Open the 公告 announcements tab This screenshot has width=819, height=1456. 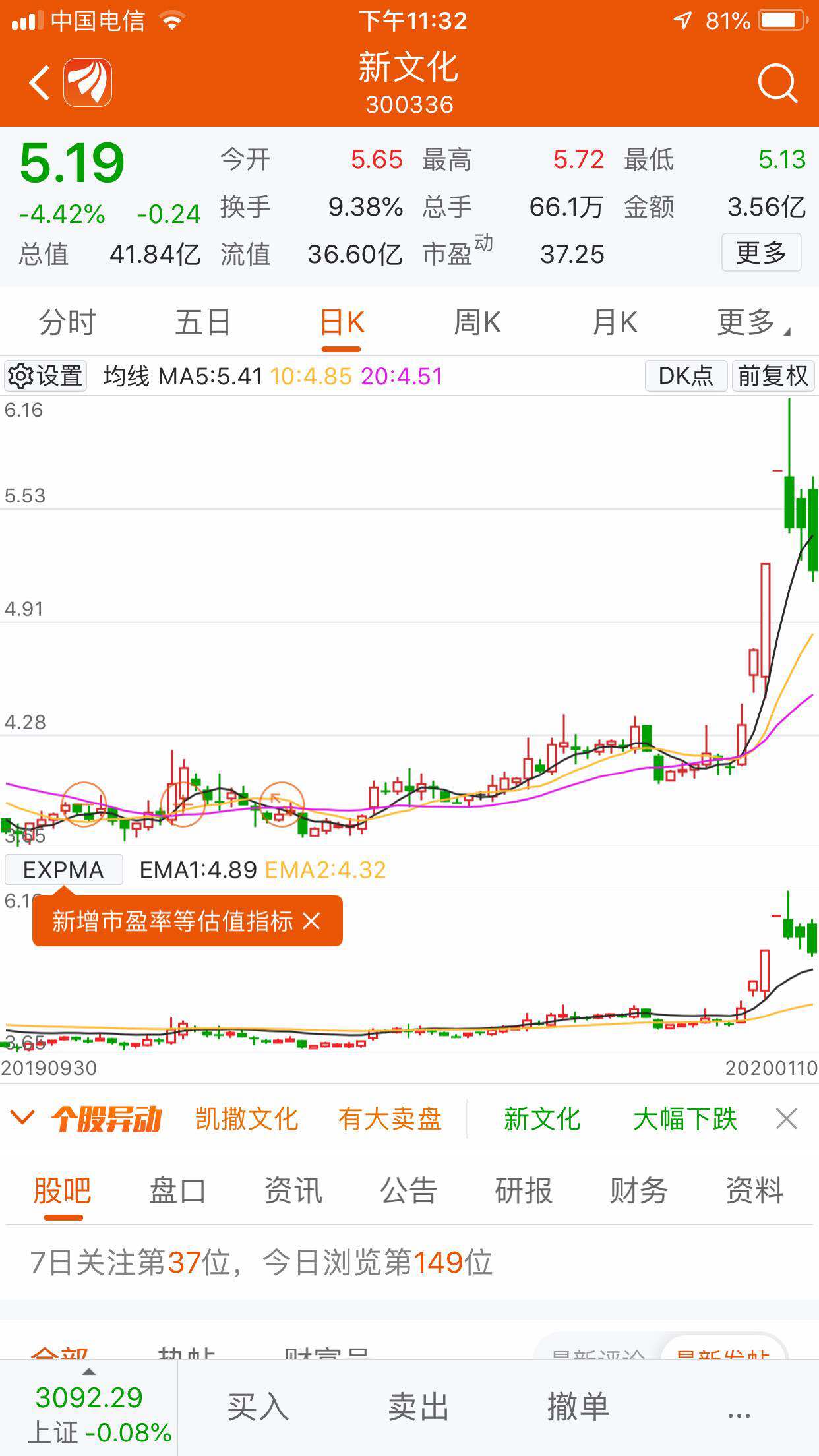click(x=407, y=1191)
